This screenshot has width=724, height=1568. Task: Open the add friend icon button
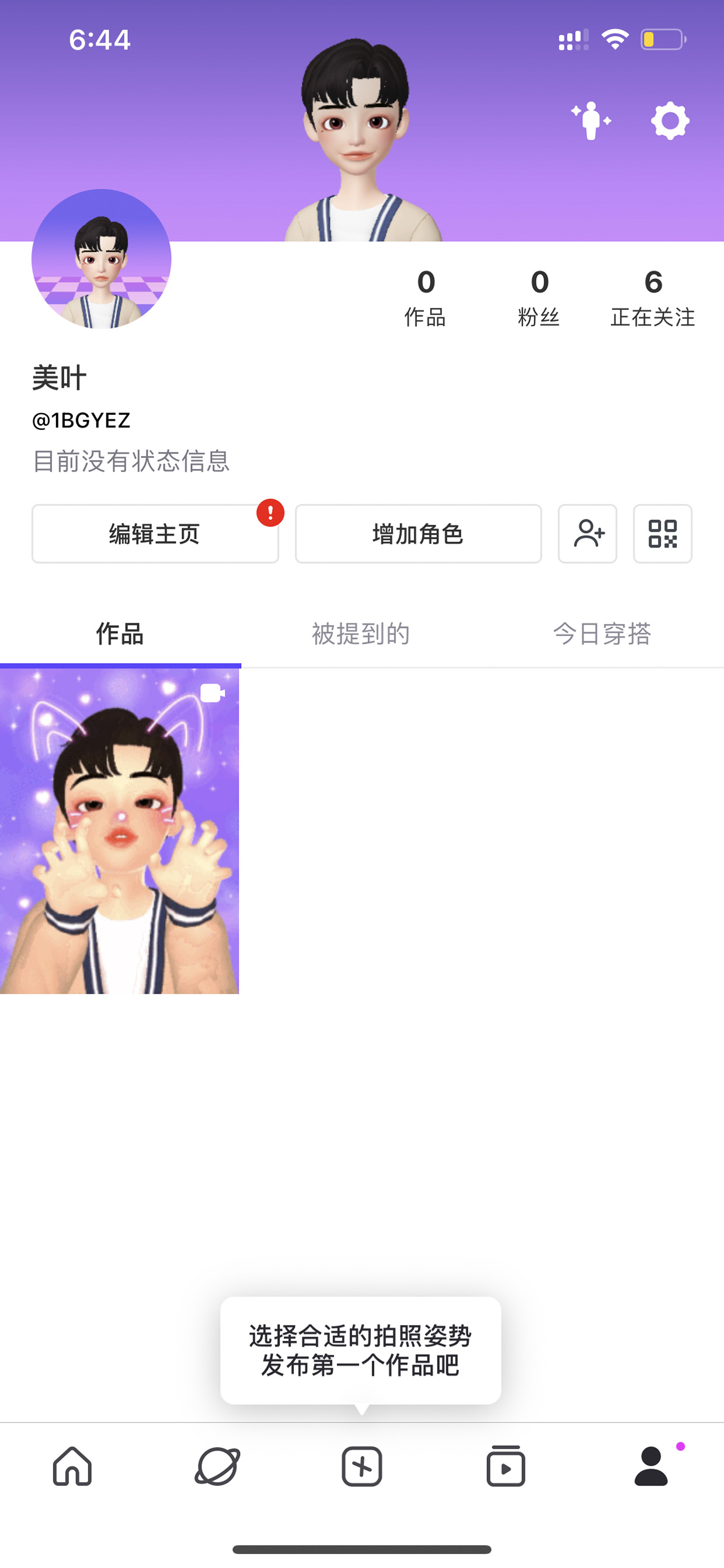[587, 533]
